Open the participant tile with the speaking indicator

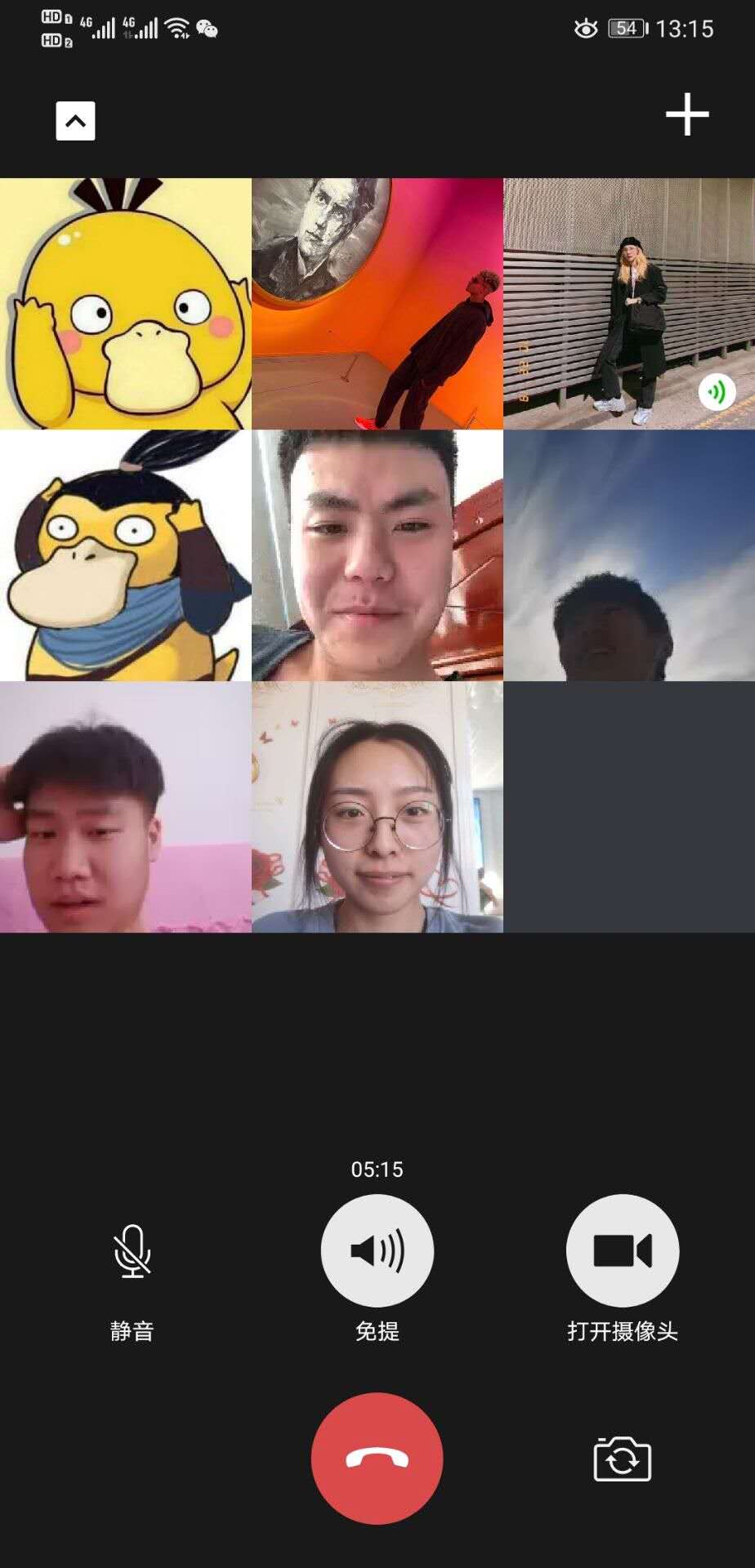tap(629, 304)
